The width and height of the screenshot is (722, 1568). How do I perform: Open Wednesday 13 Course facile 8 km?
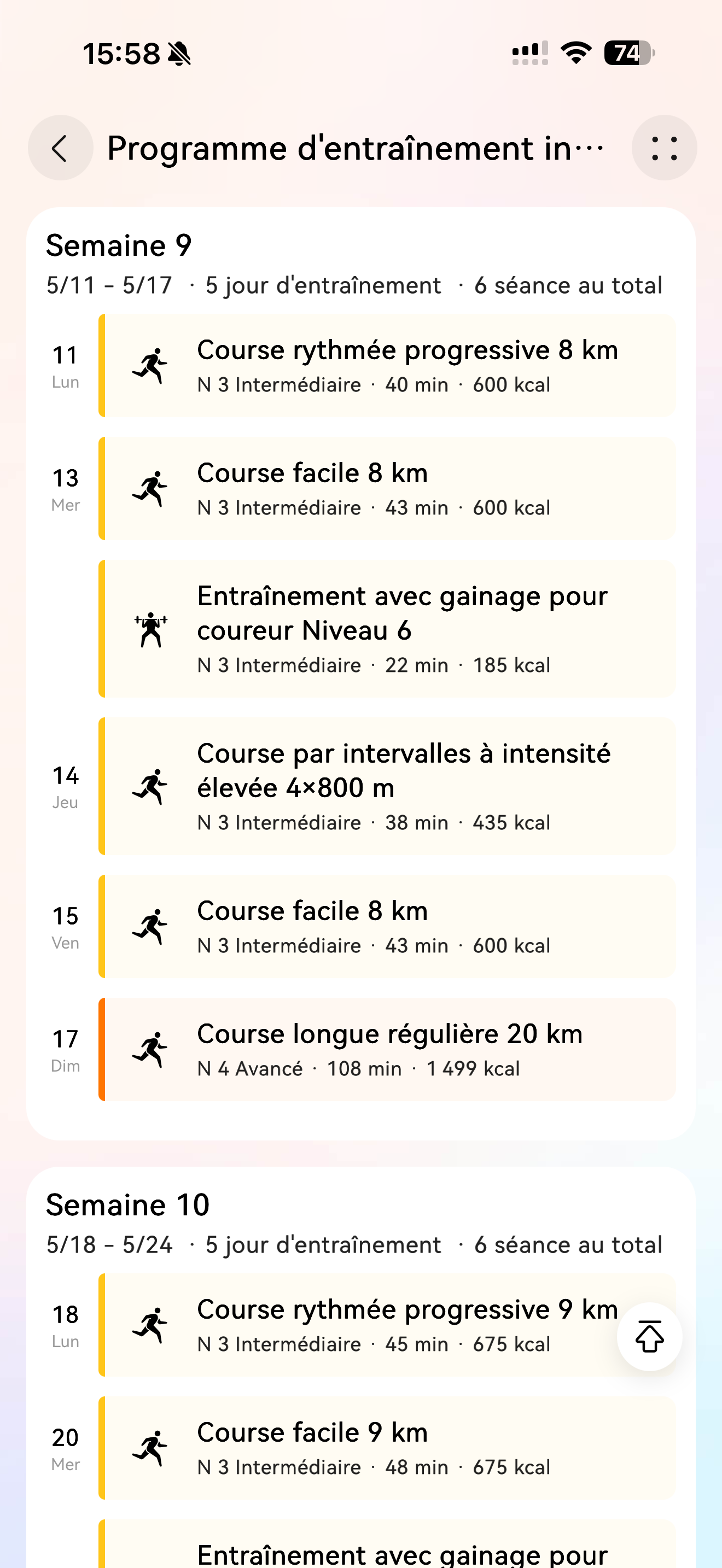pyautogui.click(x=387, y=489)
